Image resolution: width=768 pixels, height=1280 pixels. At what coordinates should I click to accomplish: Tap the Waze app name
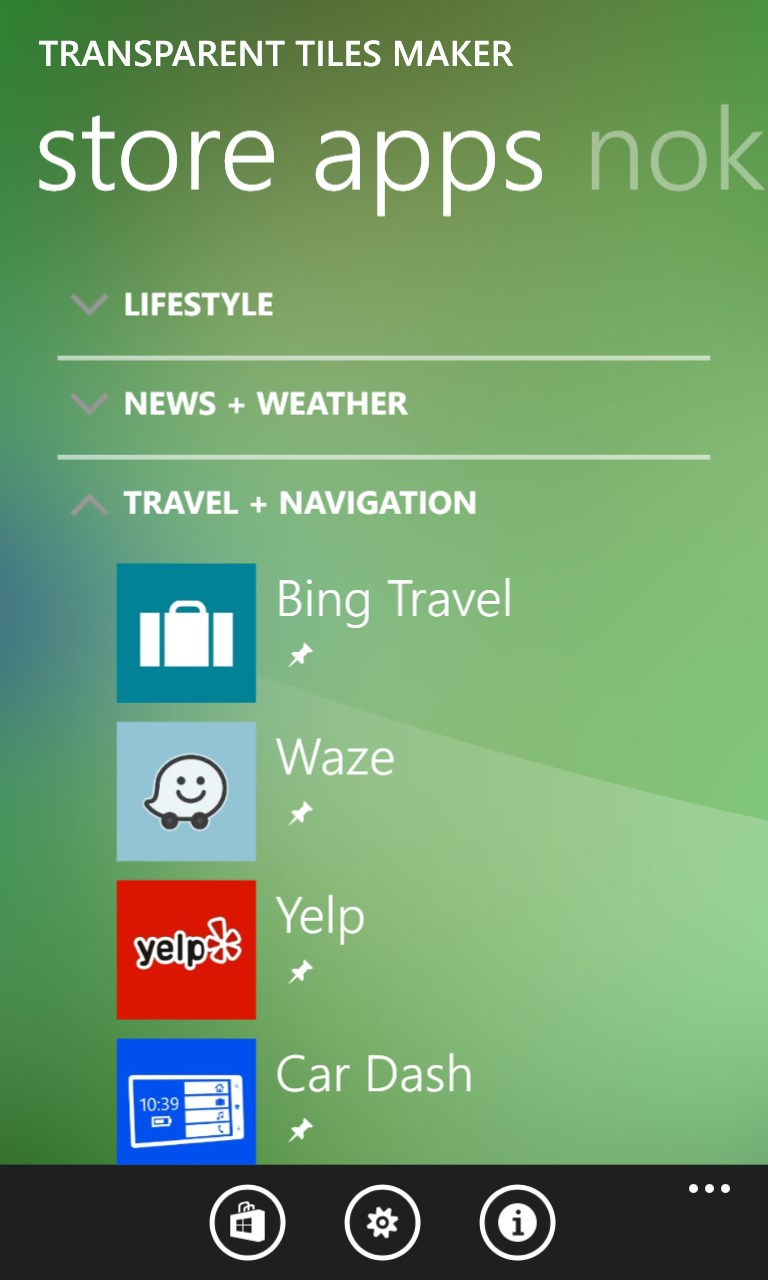coord(336,757)
